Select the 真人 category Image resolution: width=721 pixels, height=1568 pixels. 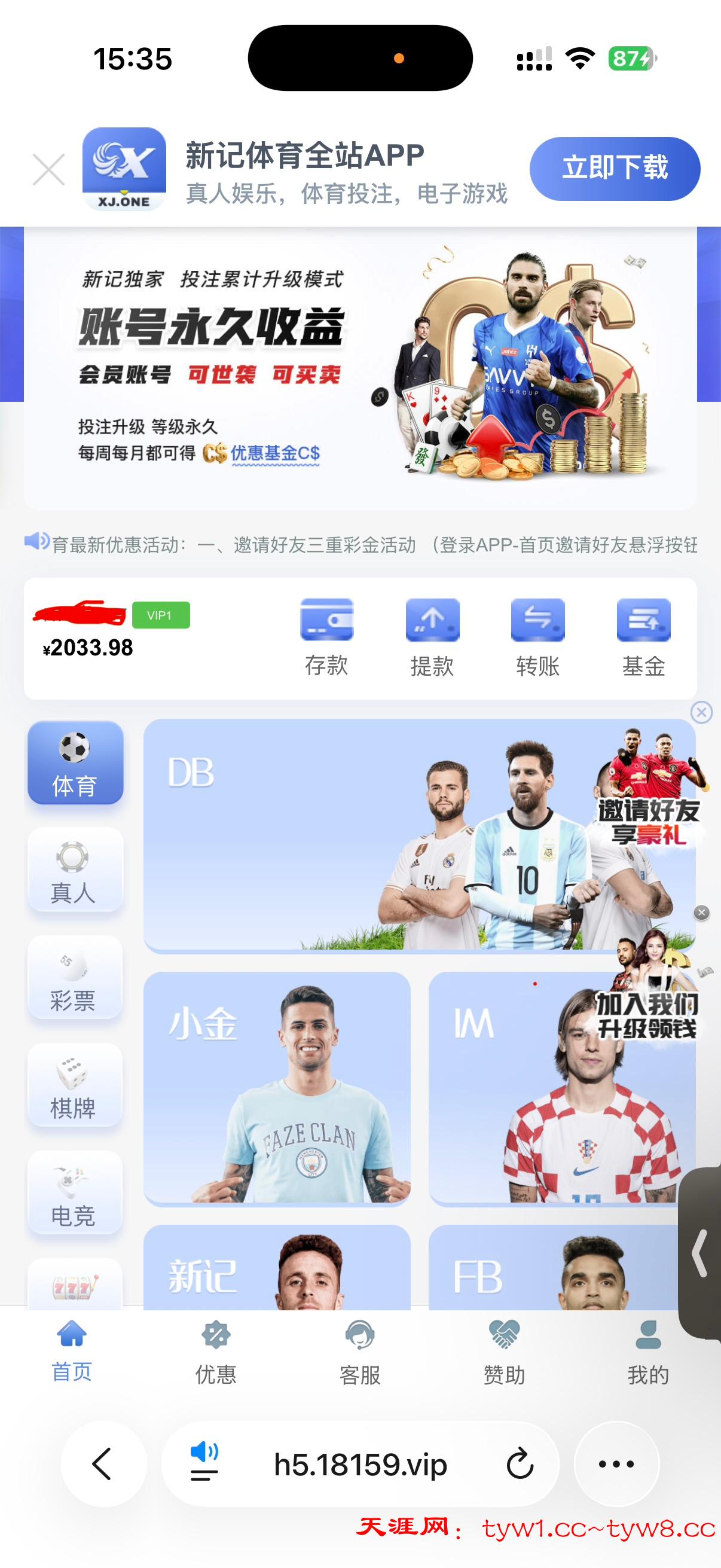[x=74, y=870]
